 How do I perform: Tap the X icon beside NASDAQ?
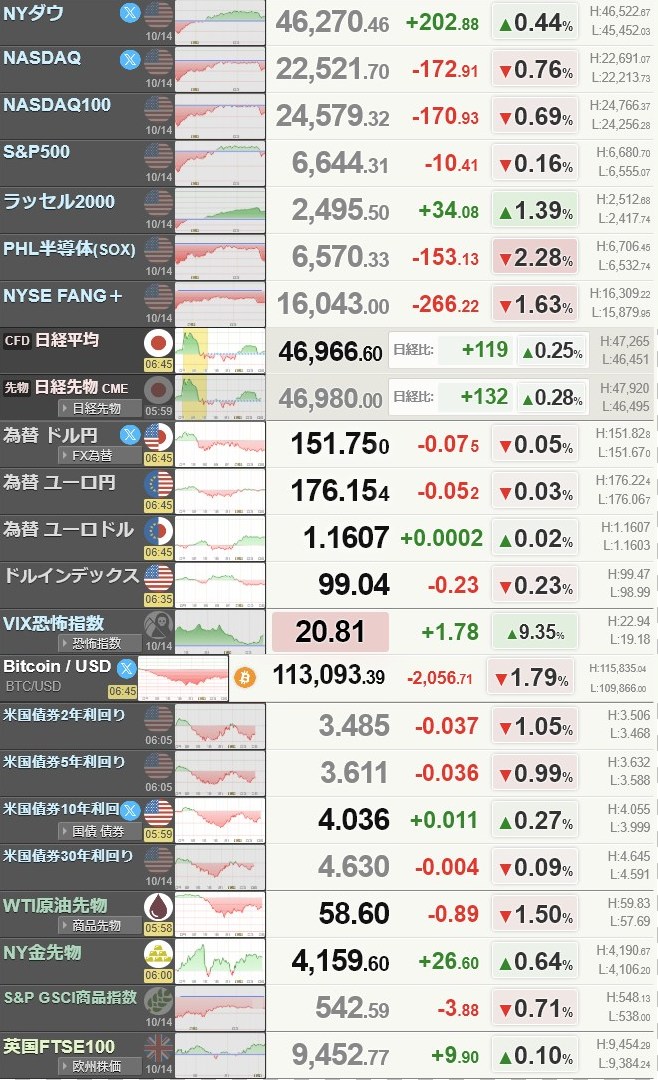point(130,59)
